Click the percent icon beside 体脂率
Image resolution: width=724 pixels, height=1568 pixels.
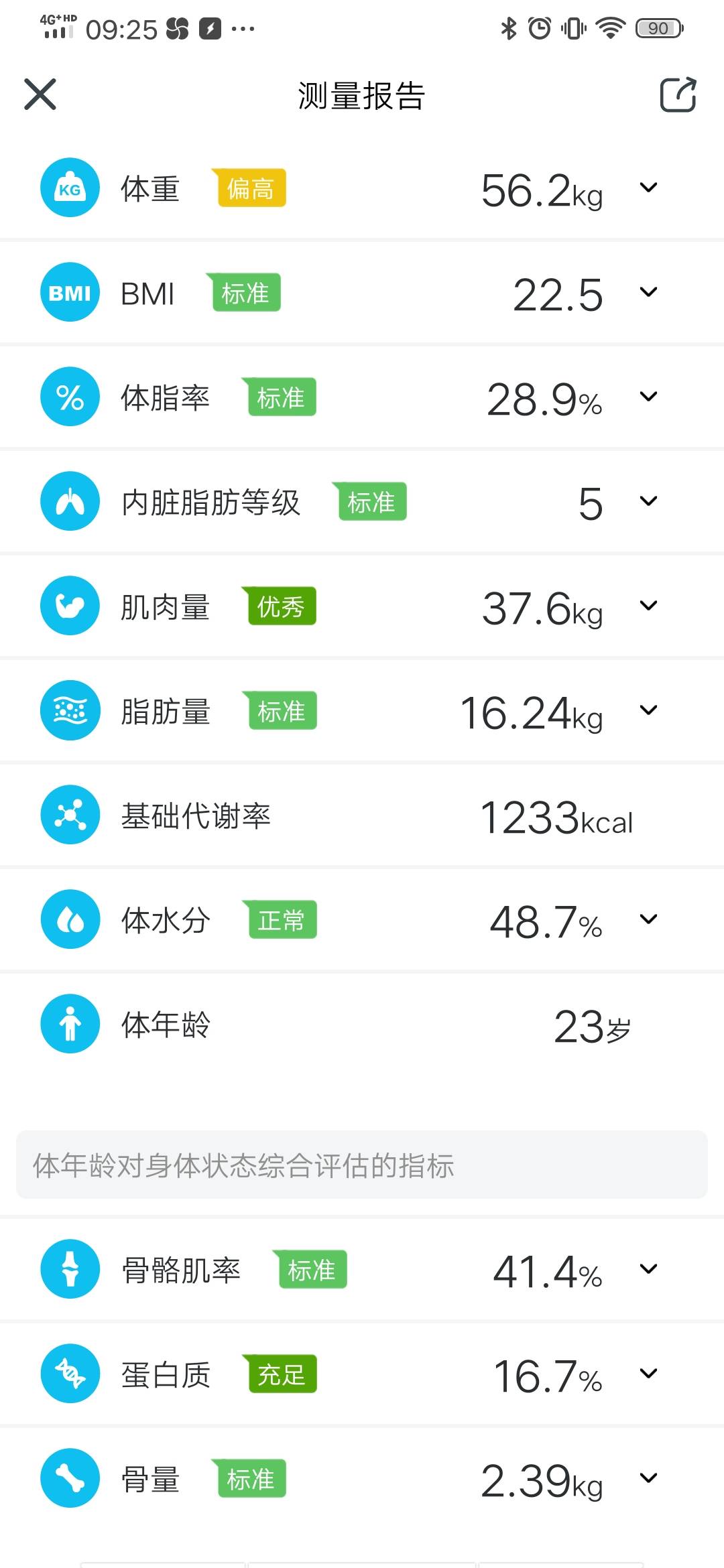coord(69,397)
